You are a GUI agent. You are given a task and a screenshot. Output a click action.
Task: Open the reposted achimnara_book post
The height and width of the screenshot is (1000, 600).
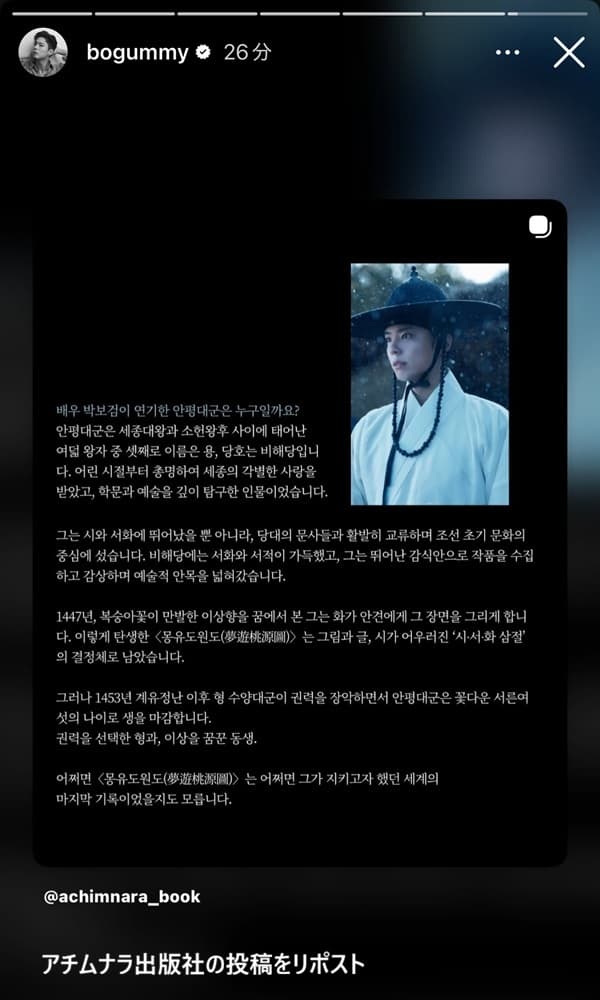point(300,532)
